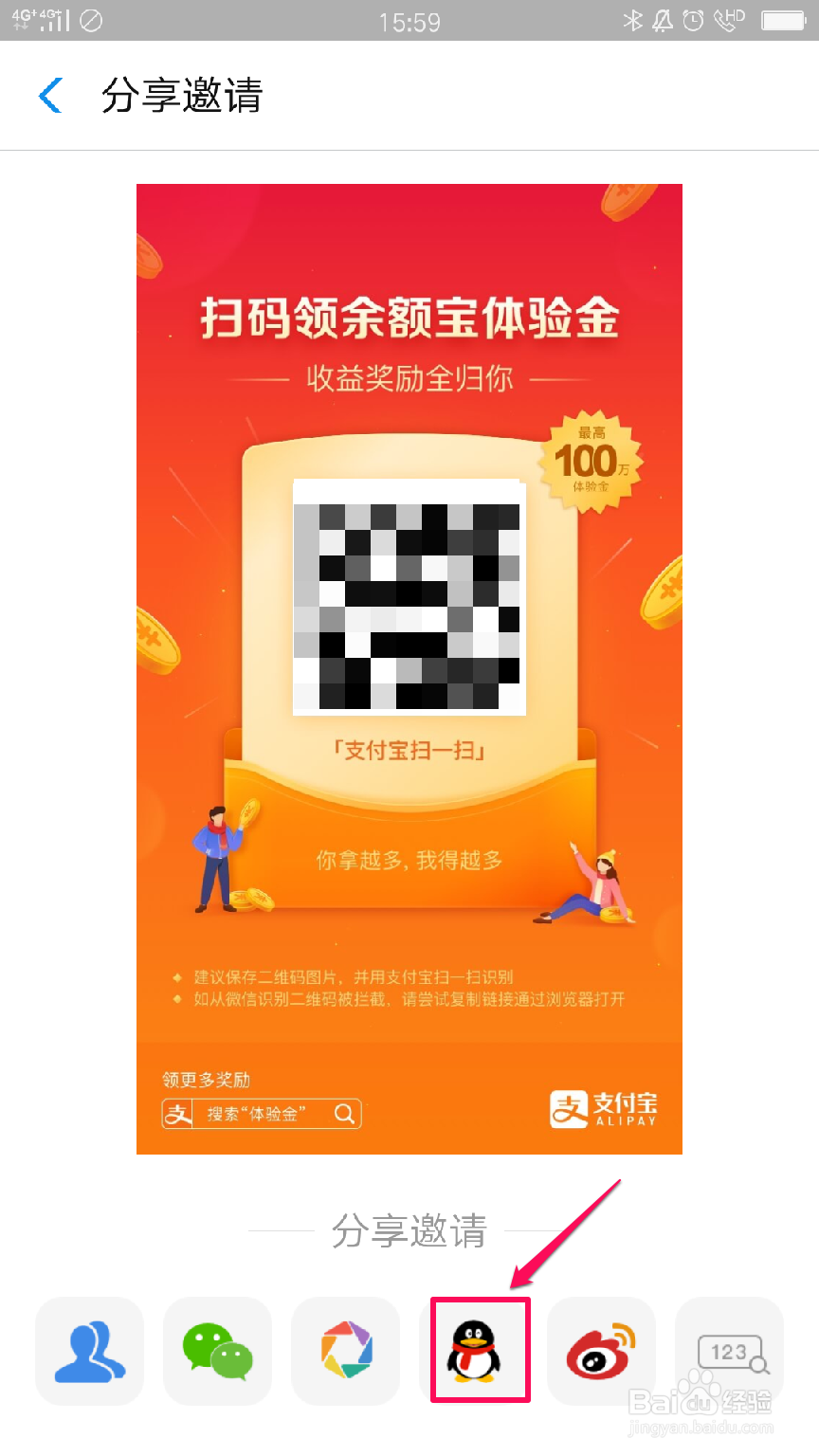This screenshot has height=1456, width=819.
Task: Tap the 你拿越多，我得越多 slogan
Action: 409,860
